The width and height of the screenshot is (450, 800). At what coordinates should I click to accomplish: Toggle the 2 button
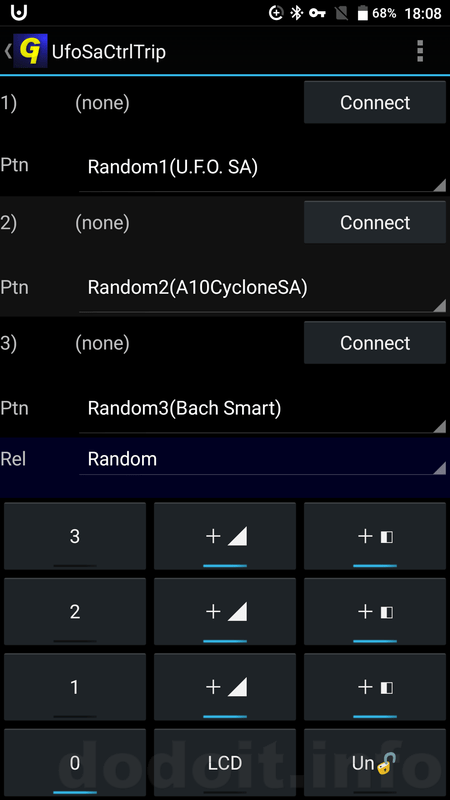[x=75, y=612]
